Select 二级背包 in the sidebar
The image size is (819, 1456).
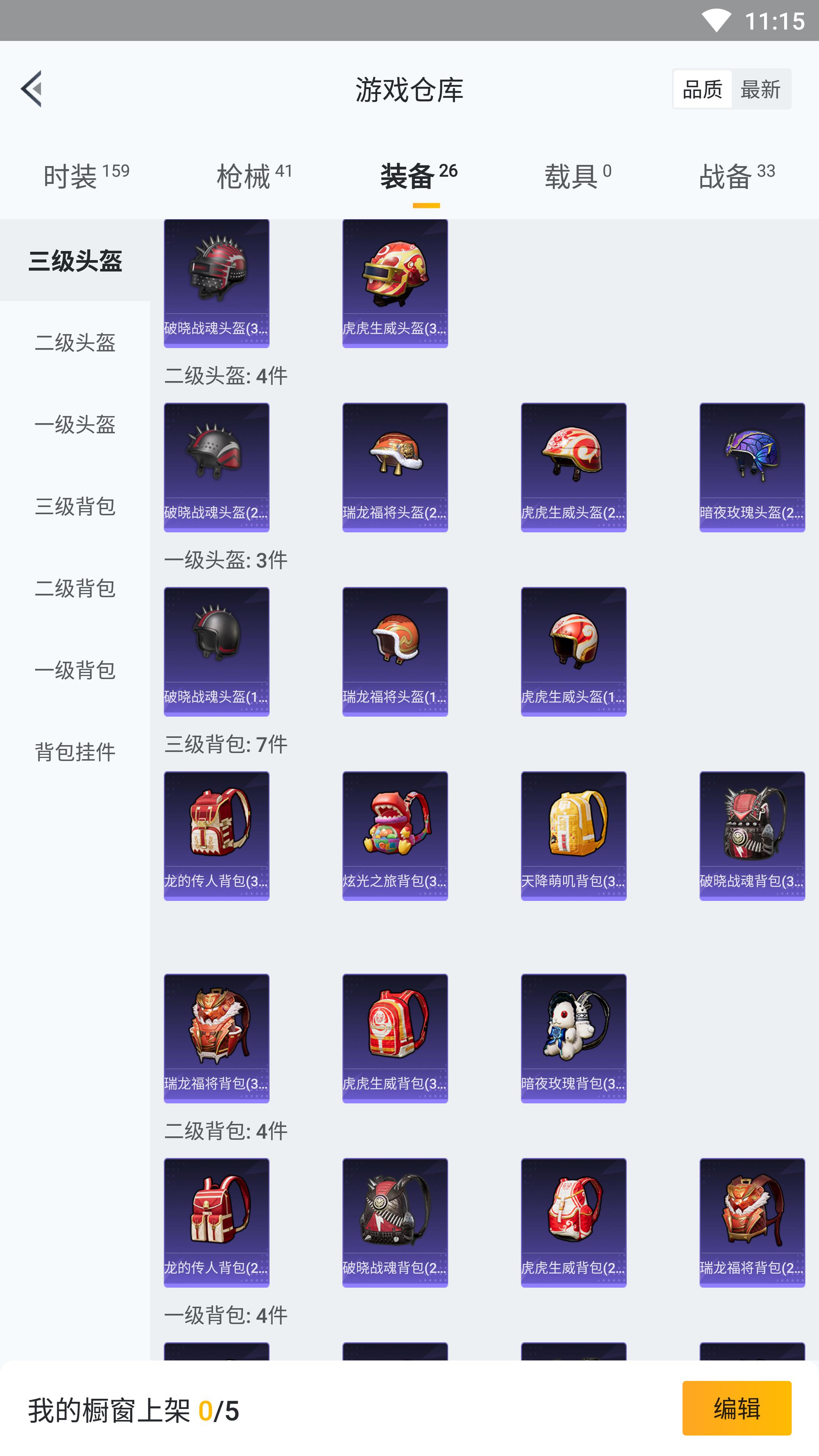click(x=75, y=588)
